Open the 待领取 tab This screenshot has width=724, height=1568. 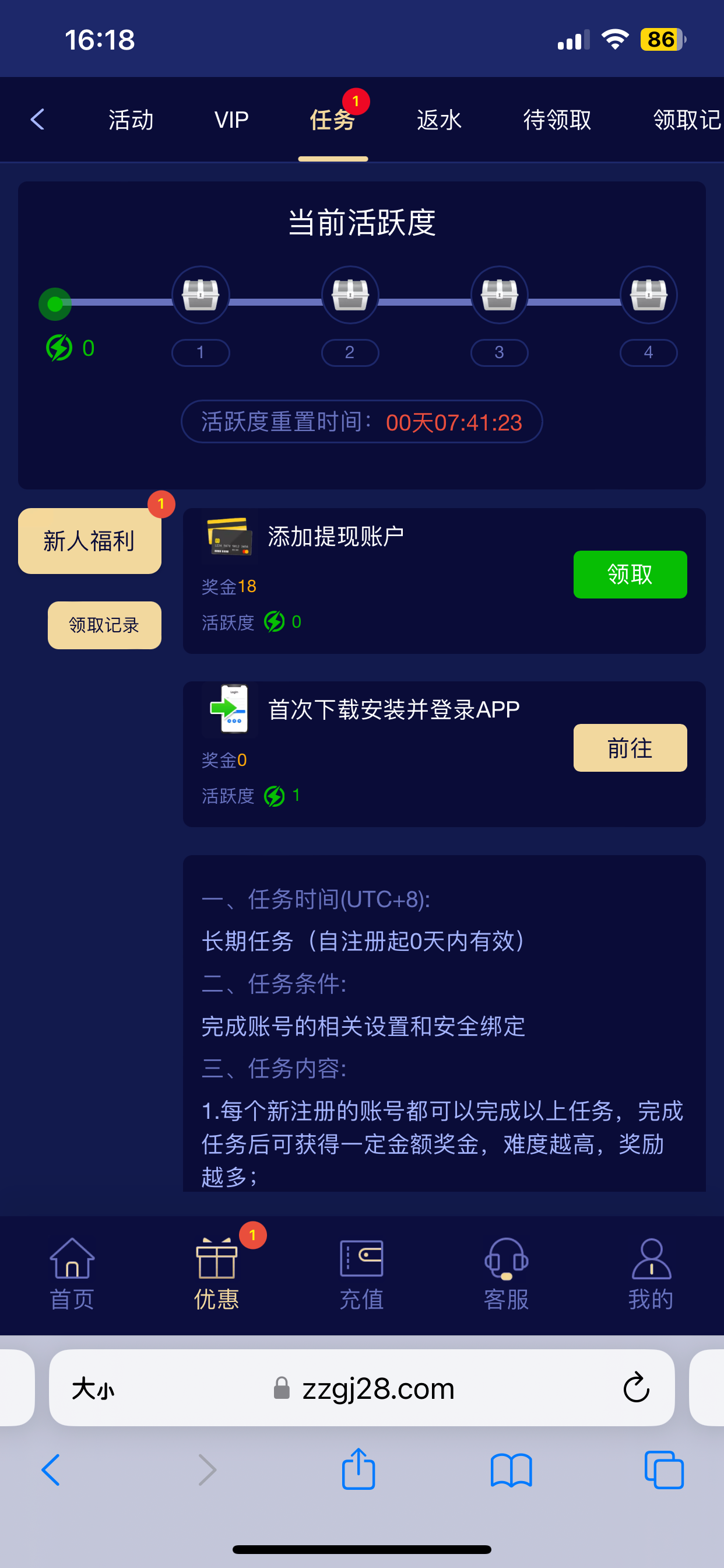tap(557, 120)
